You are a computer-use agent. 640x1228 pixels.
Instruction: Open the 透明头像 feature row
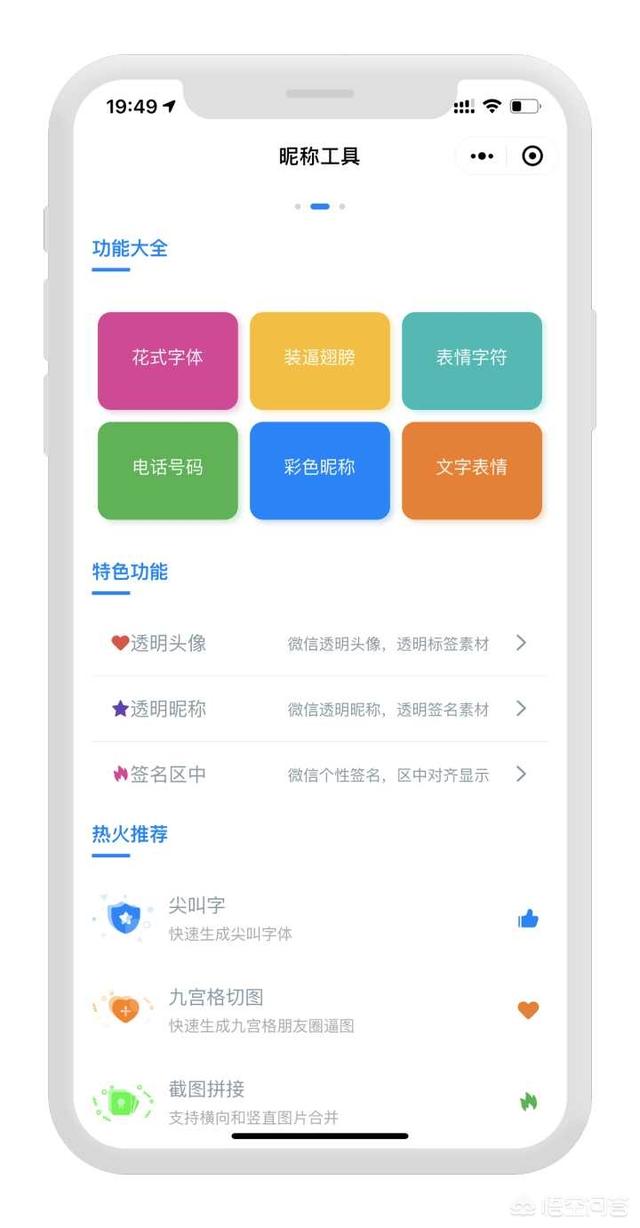[x=320, y=643]
